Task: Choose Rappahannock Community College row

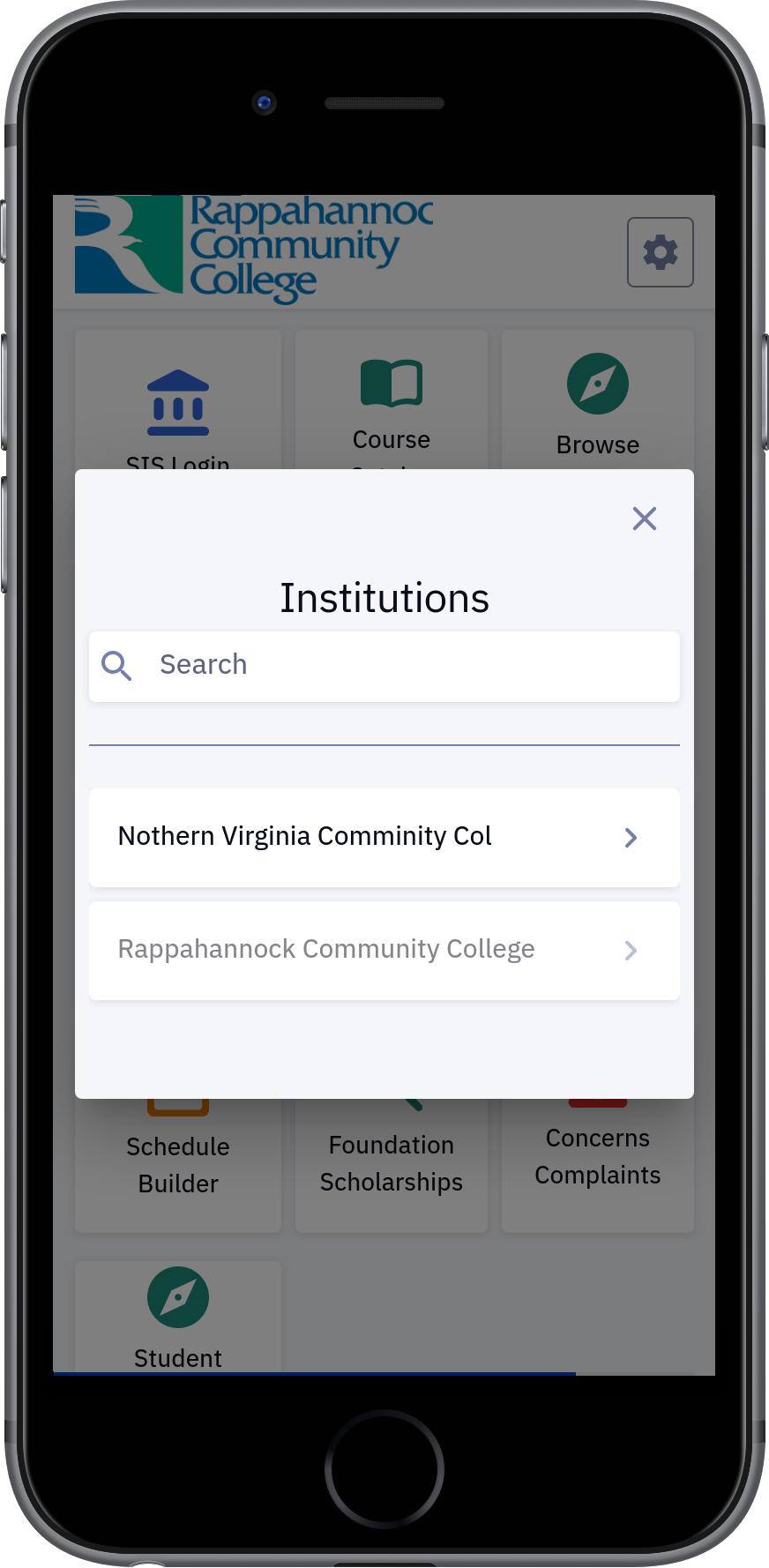Action: tap(384, 951)
